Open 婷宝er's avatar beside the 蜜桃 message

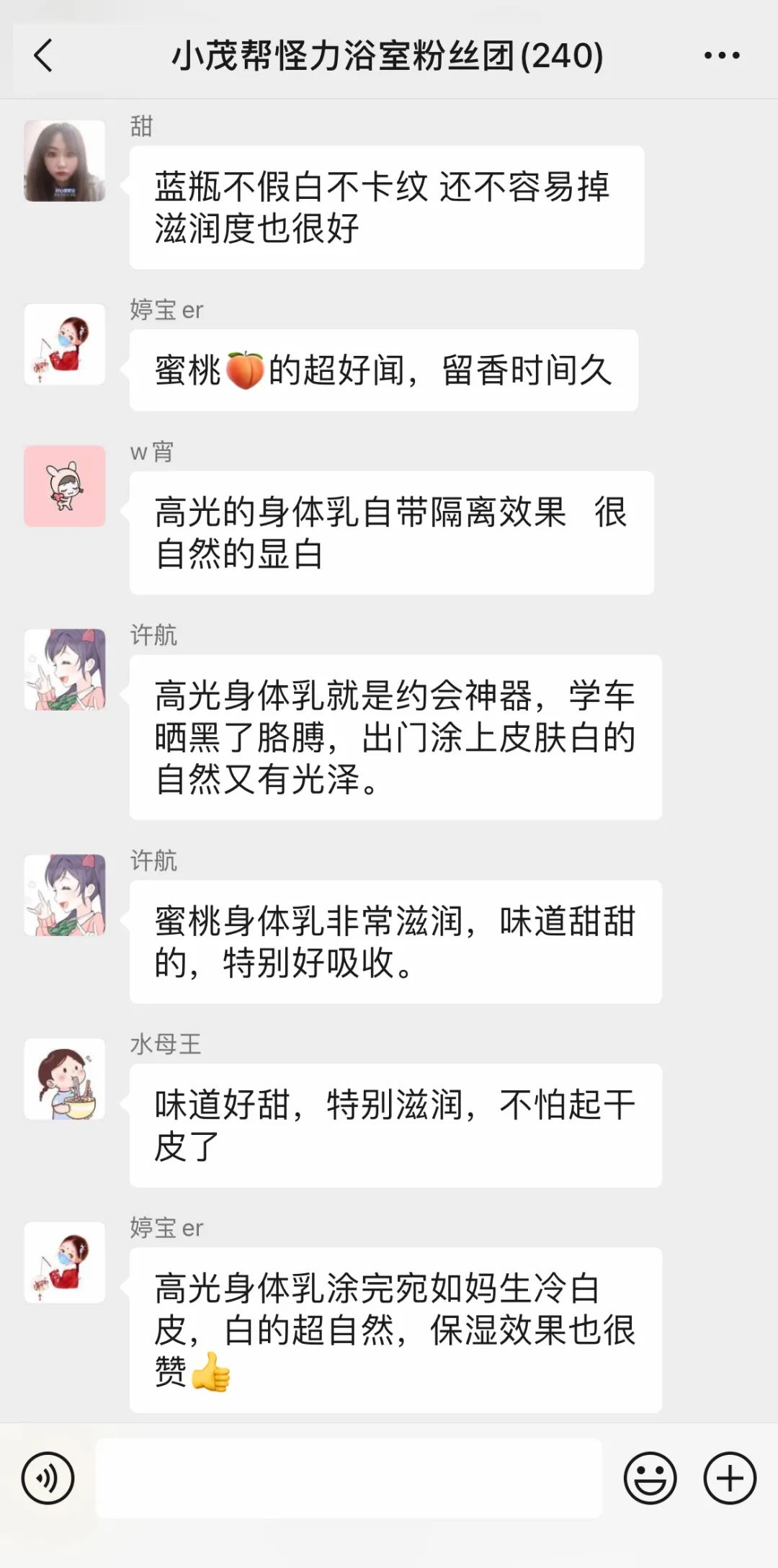pos(65,344)
